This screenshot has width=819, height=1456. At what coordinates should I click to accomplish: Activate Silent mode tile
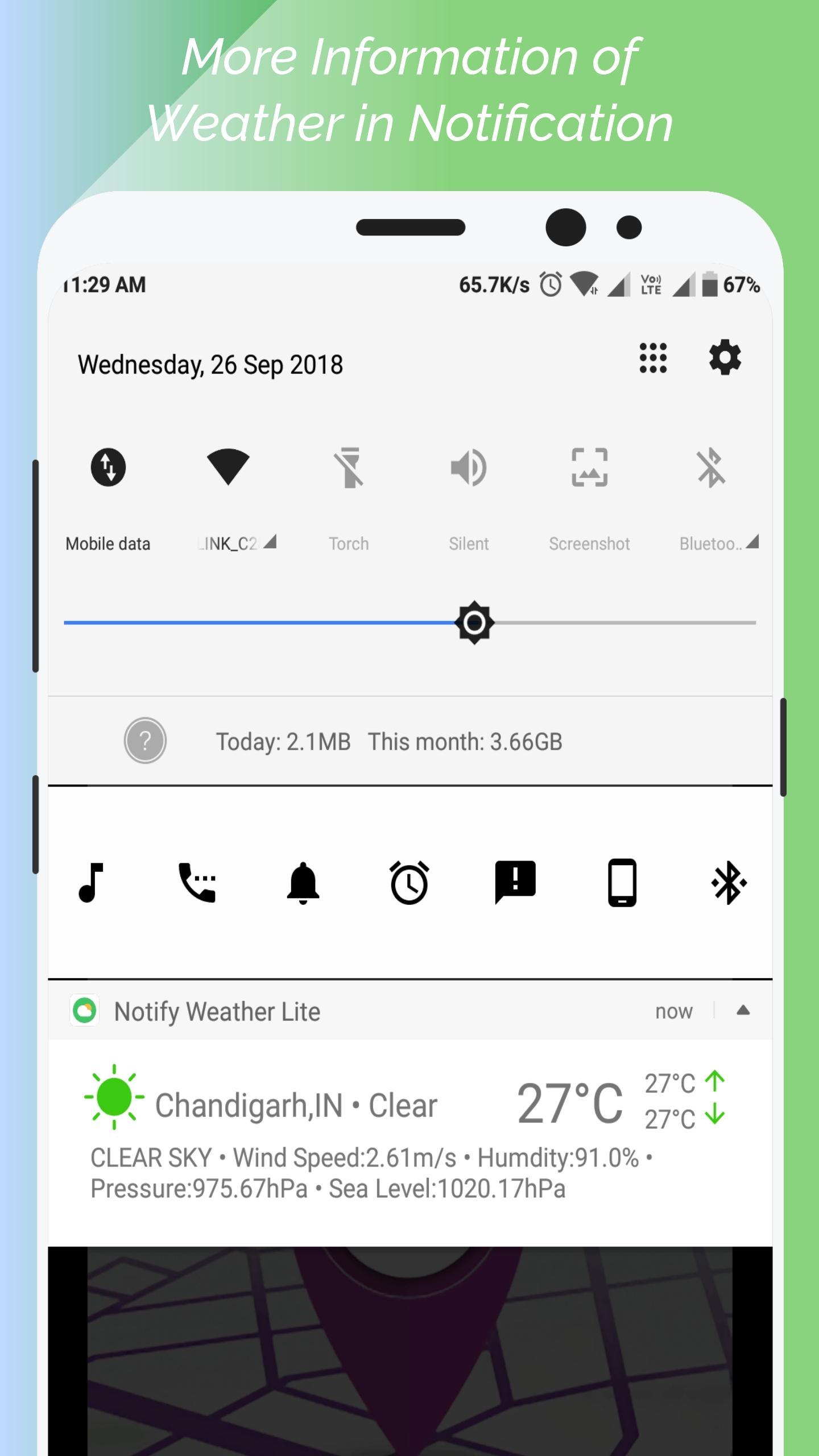tap(468, 468)
